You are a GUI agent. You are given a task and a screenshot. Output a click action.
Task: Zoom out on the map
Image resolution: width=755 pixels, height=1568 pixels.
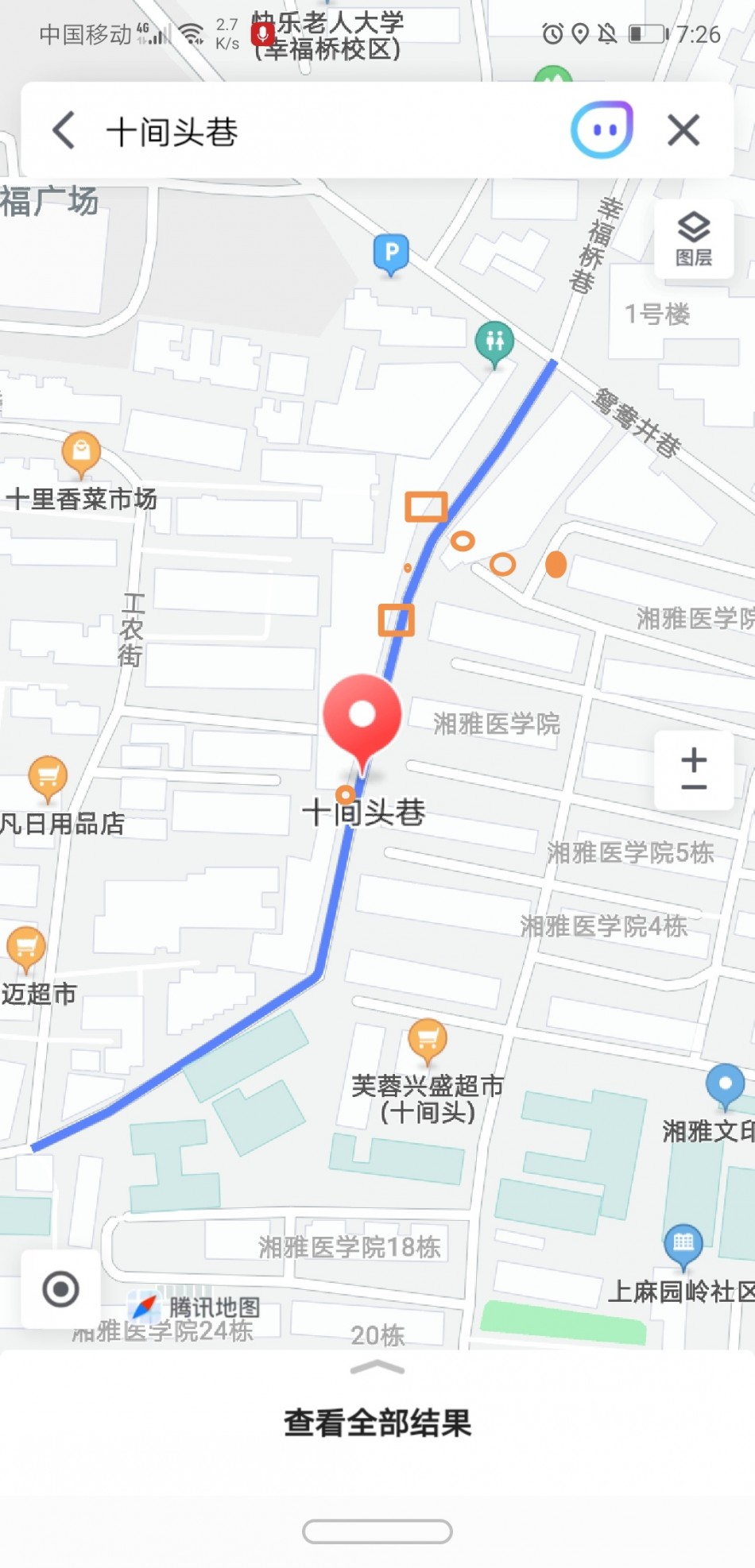694,788
